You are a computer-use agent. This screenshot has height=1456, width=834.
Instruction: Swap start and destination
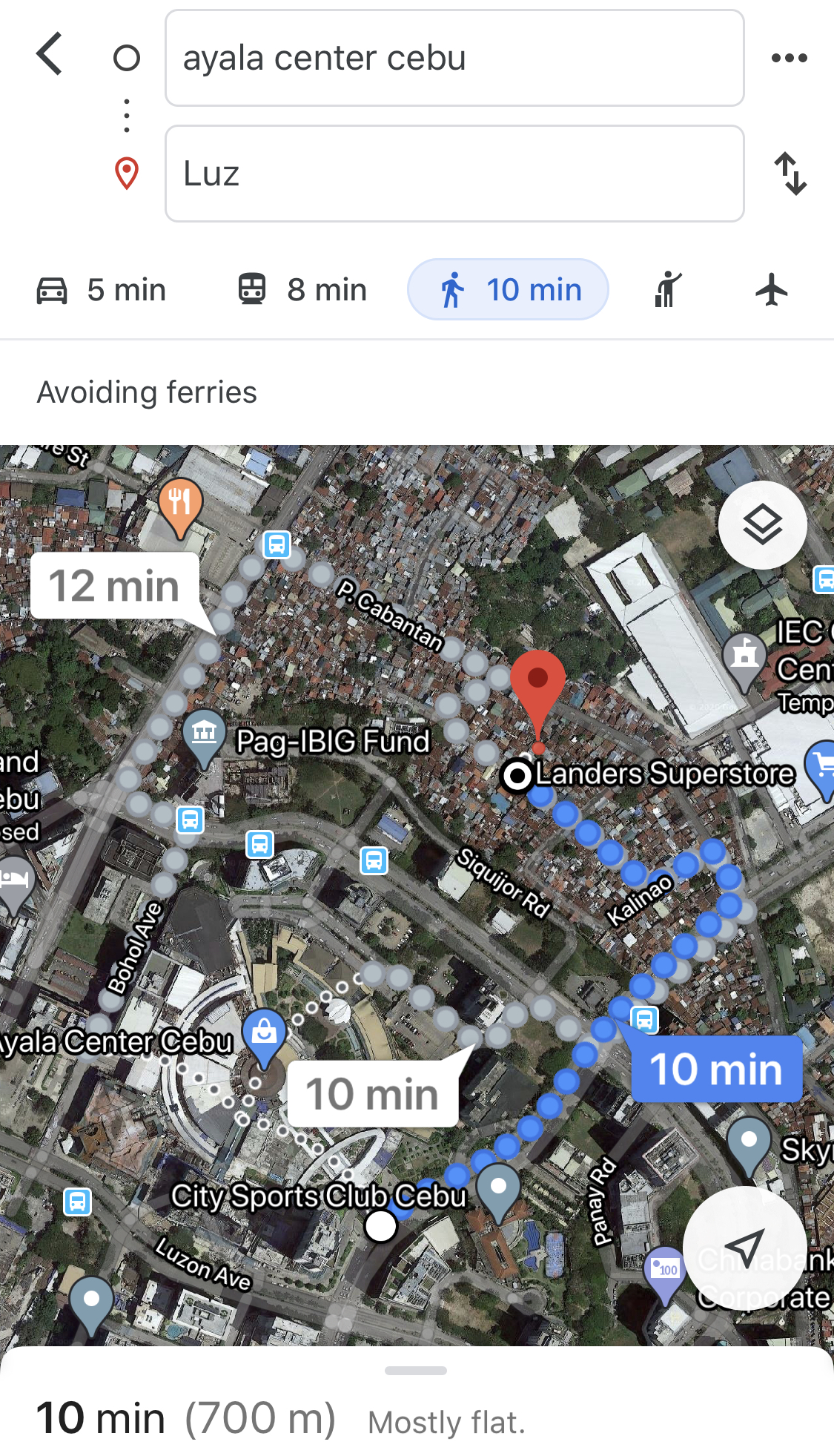[x=790, y=174]
